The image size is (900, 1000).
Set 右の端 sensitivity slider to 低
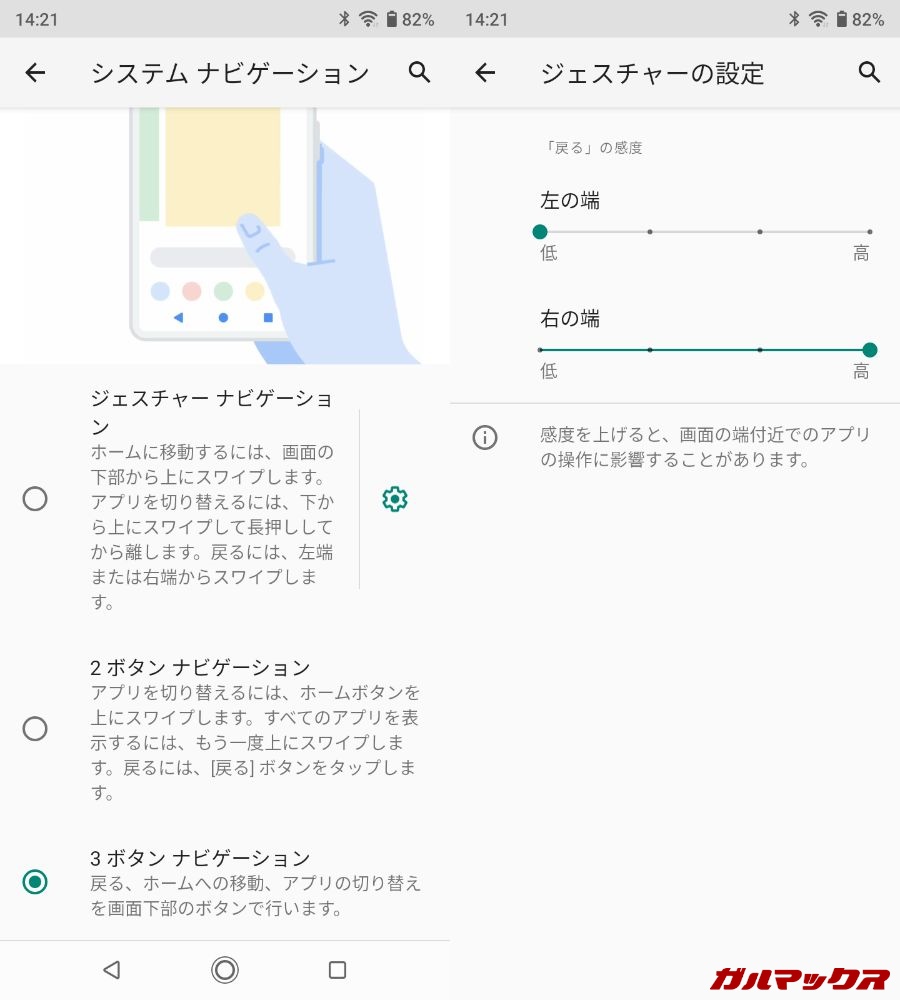pos(541,350)
